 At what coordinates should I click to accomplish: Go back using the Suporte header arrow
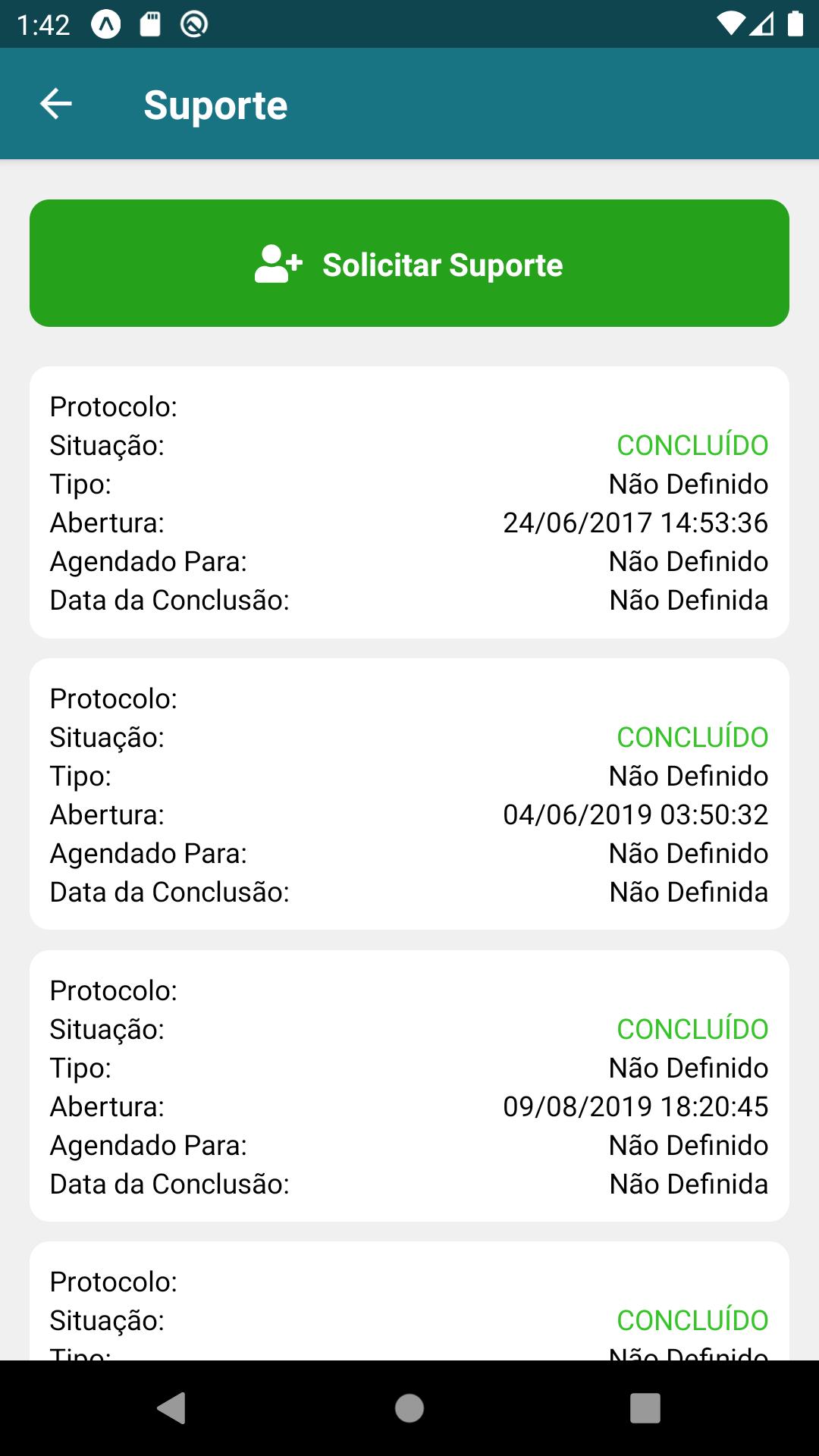(56, 104)
